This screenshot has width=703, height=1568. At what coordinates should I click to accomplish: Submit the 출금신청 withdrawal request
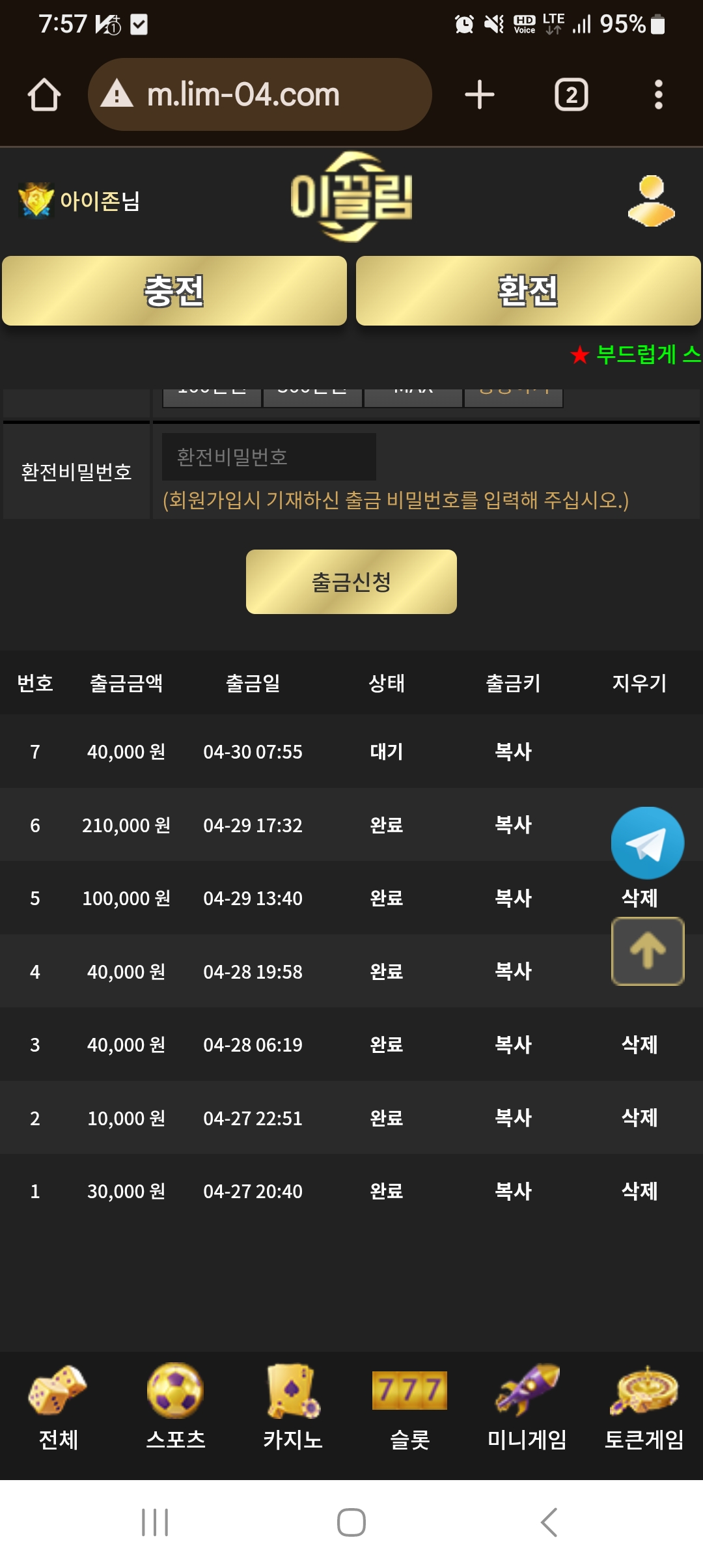tap(351, 581)
